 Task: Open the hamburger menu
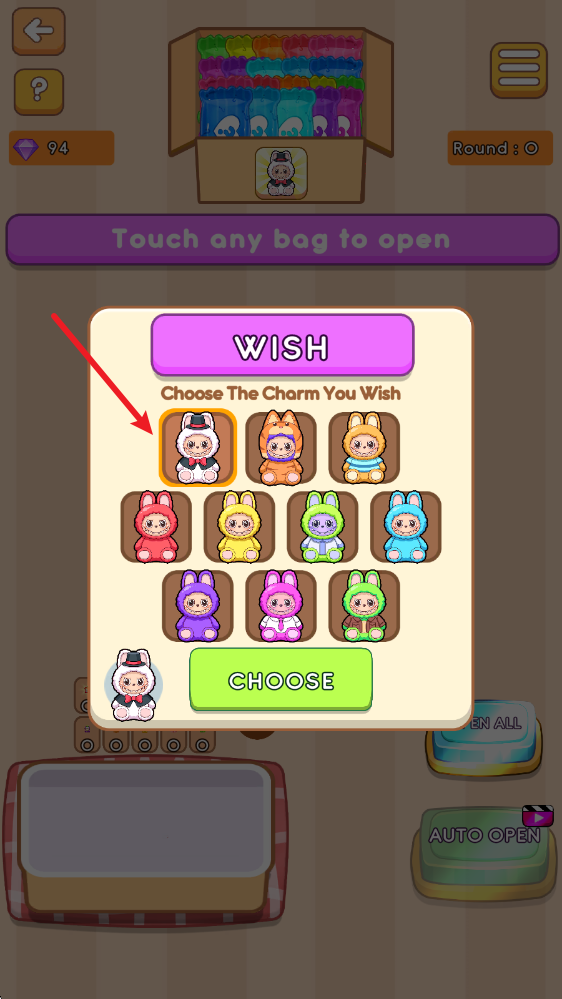pyautogui.click(x=519, y=70)
